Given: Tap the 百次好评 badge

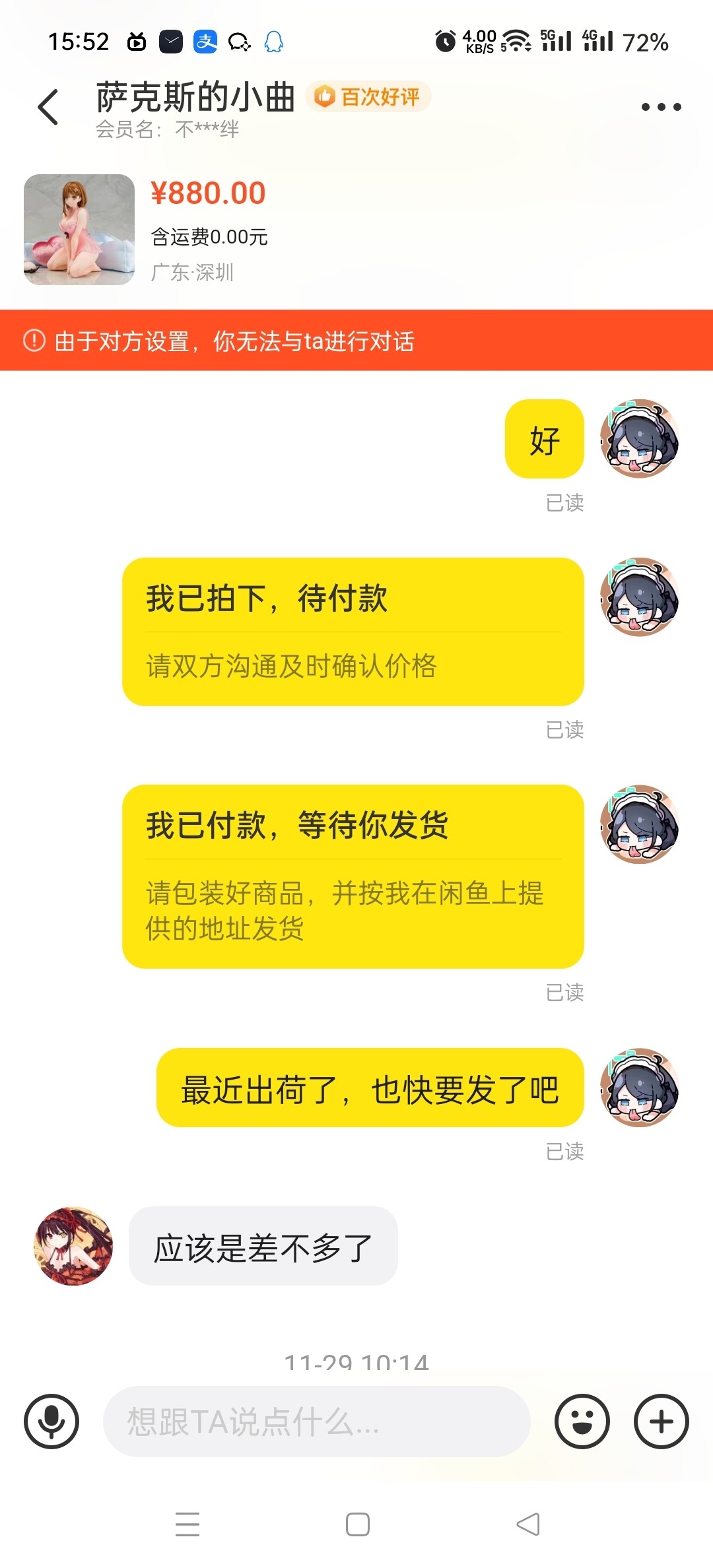Looking at the screenshot, I should (x=368, y=97).
